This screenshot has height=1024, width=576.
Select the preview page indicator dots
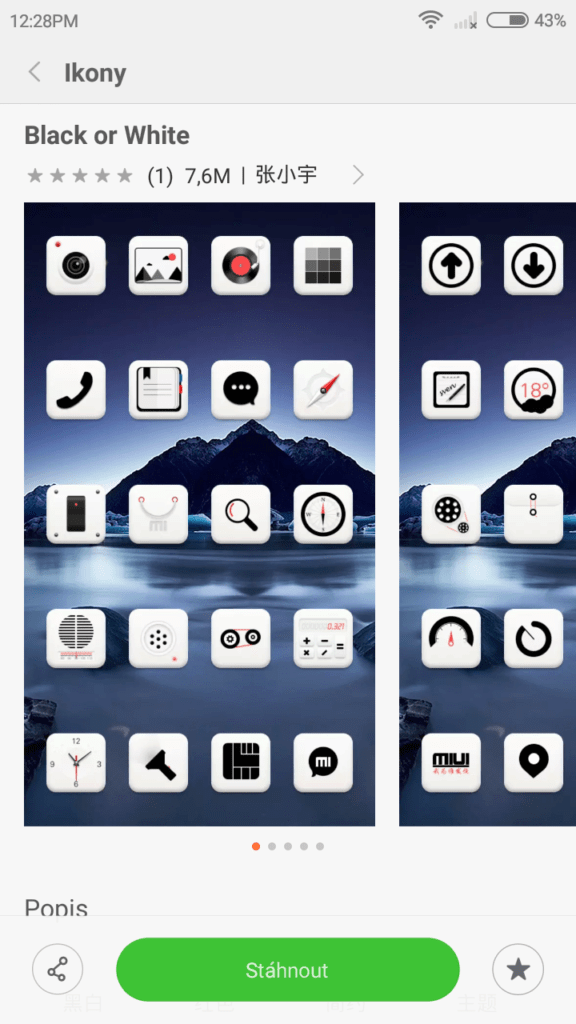click(x=288, y=846)
